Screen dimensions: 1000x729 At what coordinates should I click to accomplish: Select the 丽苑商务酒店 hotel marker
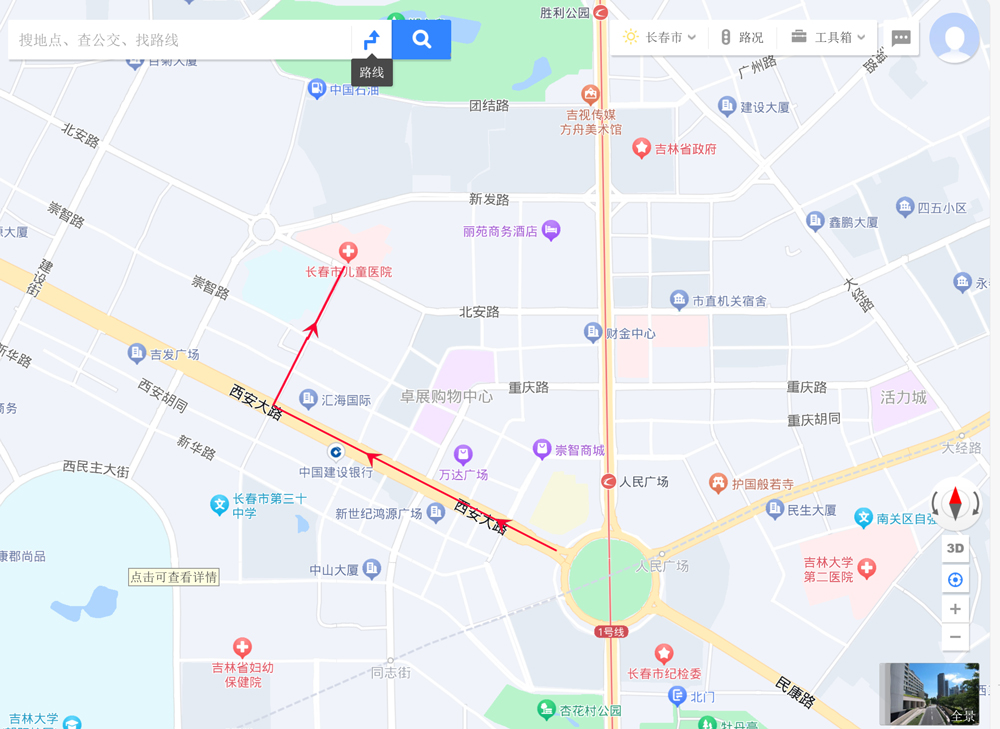[x=550, y=231]
